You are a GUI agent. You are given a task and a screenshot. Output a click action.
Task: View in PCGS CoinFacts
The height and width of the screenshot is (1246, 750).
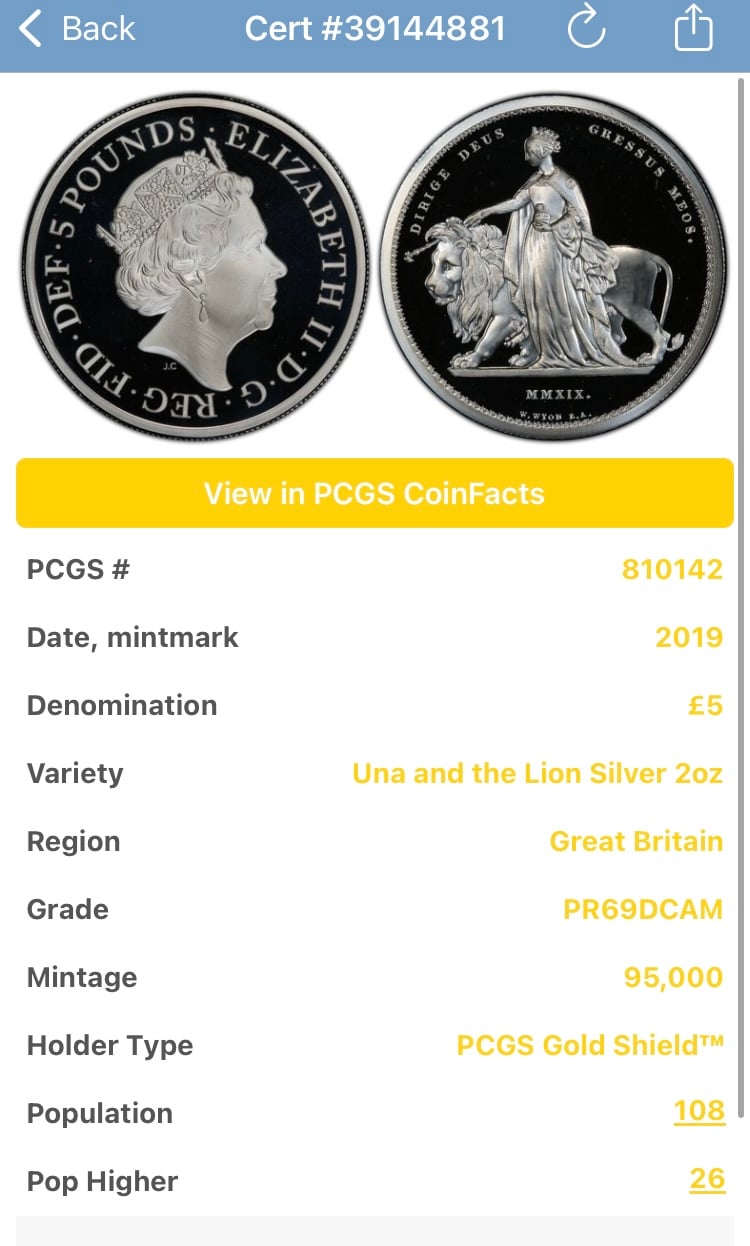[375, 493]
